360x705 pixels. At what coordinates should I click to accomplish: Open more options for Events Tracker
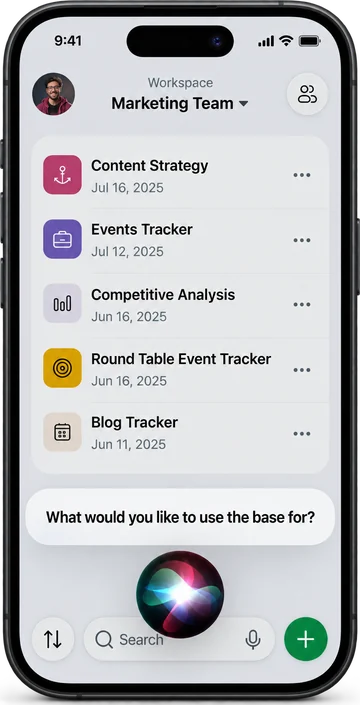pyautogui.click(x=302, y=240)
